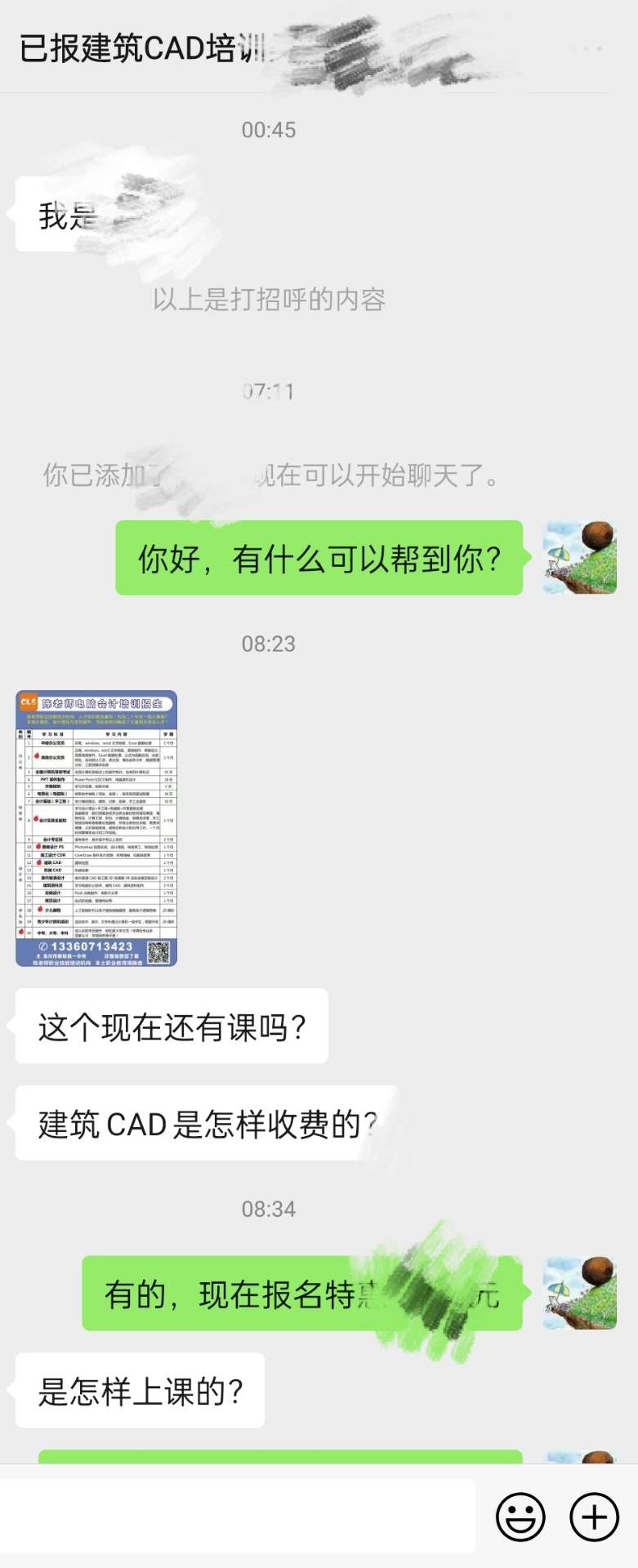Tap avatar beside 有的，现在报名 message
The image size is (638, 1568).
pos(579,1293)
